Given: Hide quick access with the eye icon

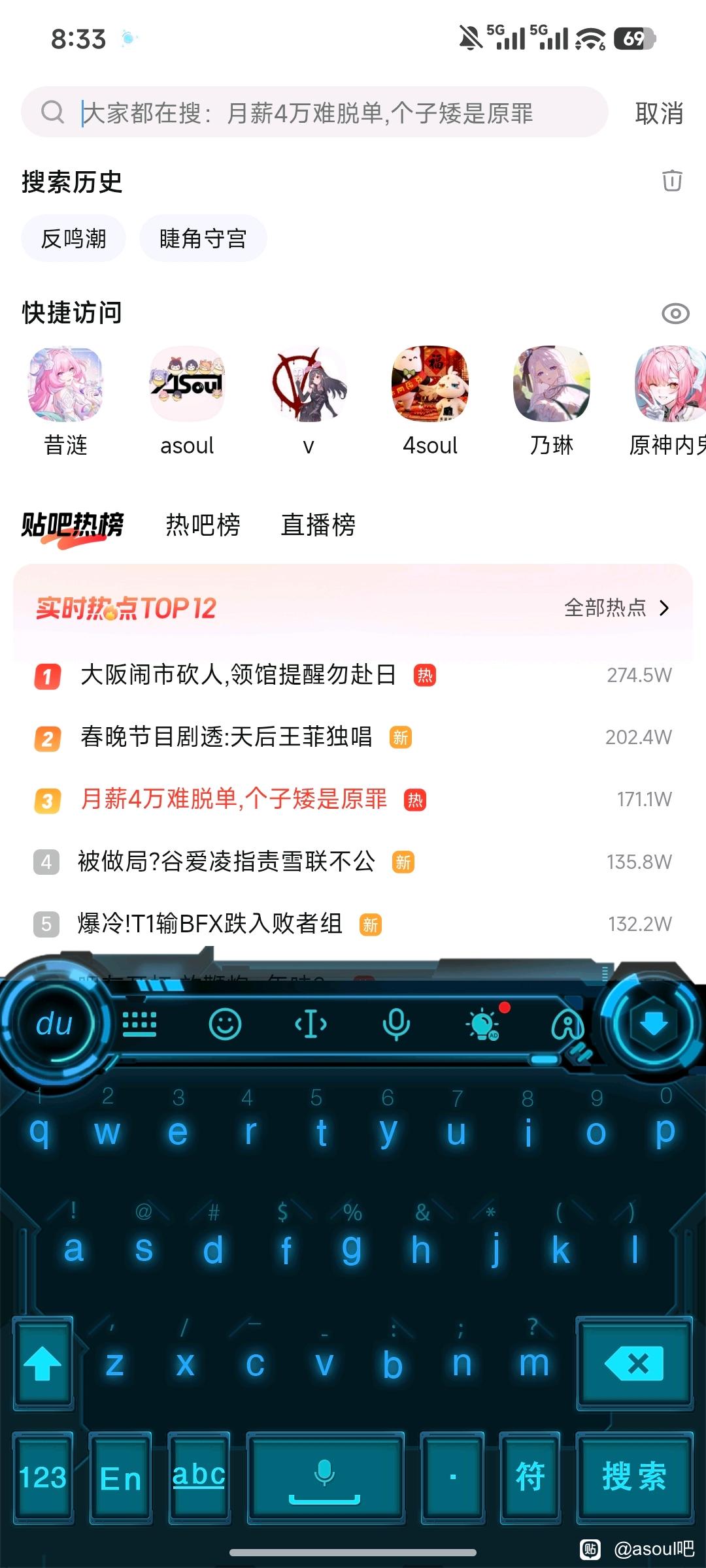Looking at the screenshot, I should click(x=675, y=314).
